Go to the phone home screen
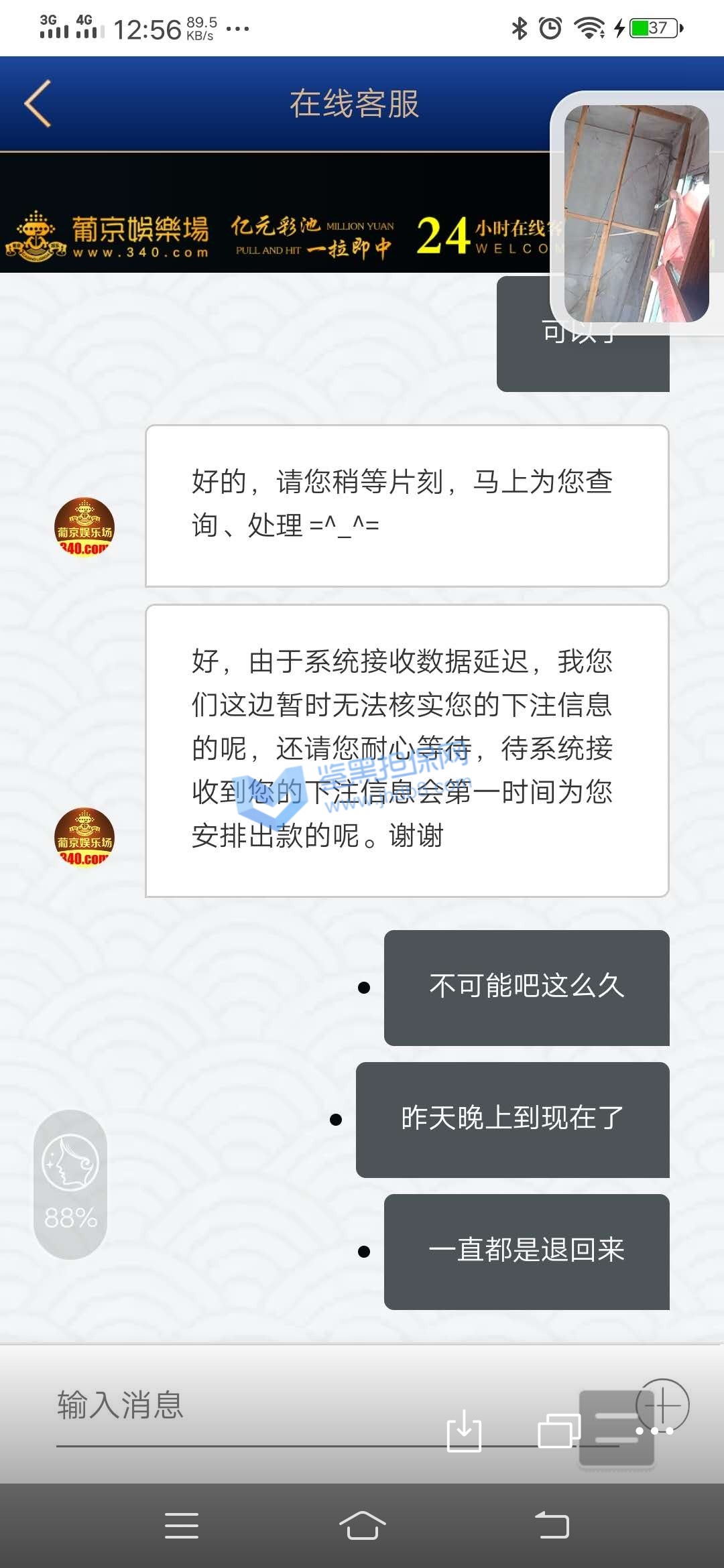Screen dimensions: 724x1568 (362, 1526)
